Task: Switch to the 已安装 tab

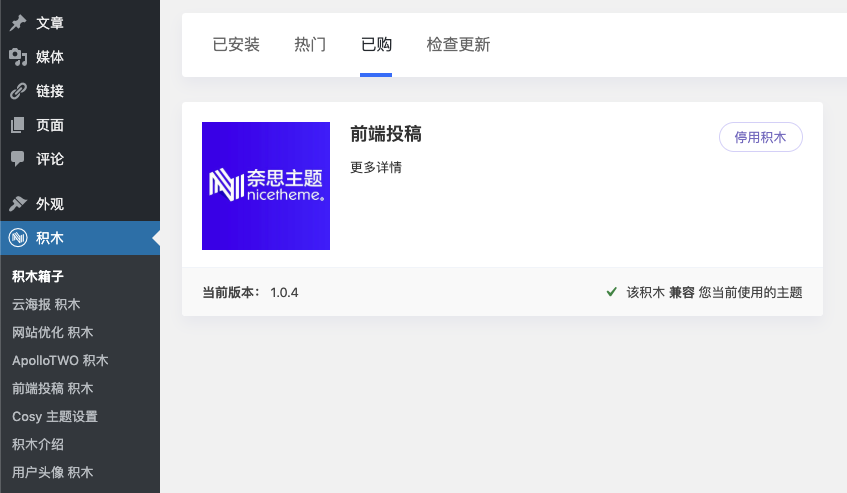Action: click(x=236, y=45)
